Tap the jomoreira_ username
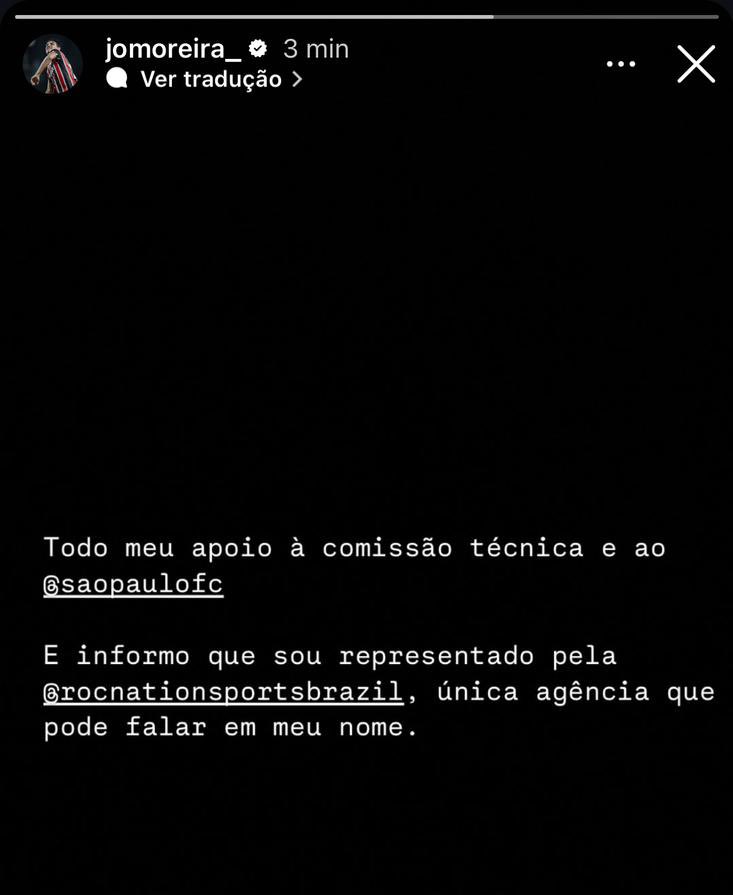This screenshot has width=733, height=895. click(173, 48)
